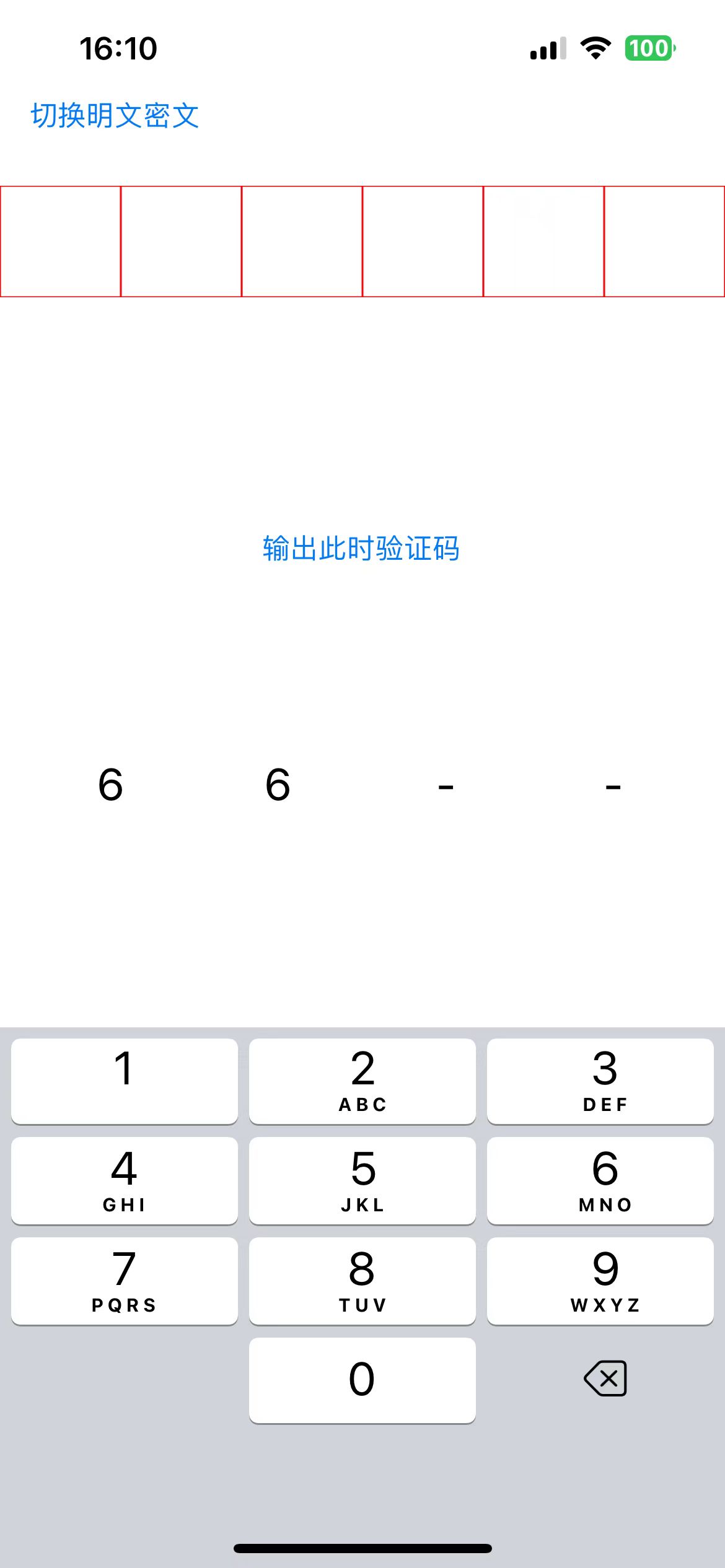Enter digit 4 on keypad
Viewport: 725px width, 1568px height.
(x=124, y=1180)
